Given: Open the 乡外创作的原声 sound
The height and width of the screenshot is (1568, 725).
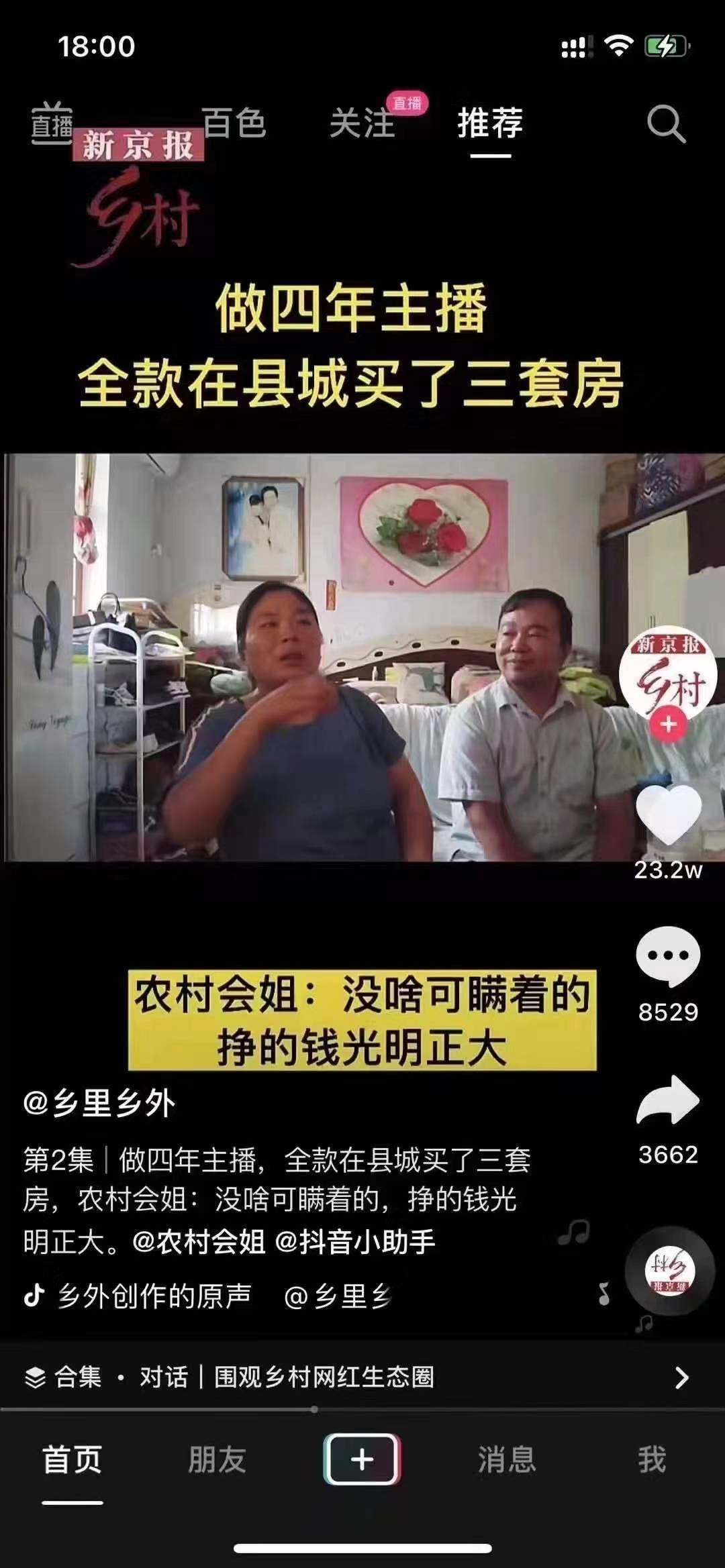Looking at the screenshot, I should pos(153,1296).
